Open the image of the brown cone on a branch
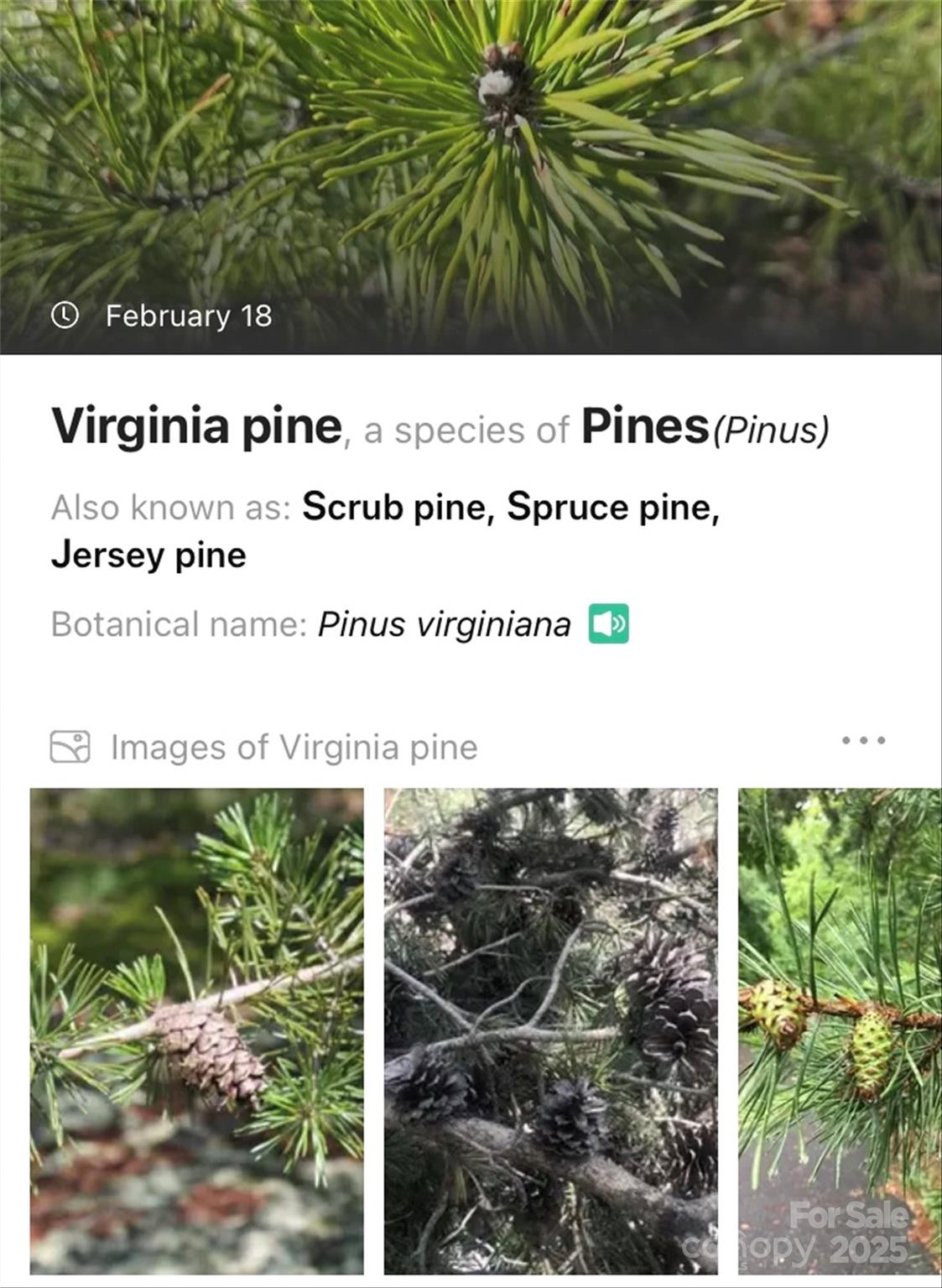 (x=197, y=1030)
